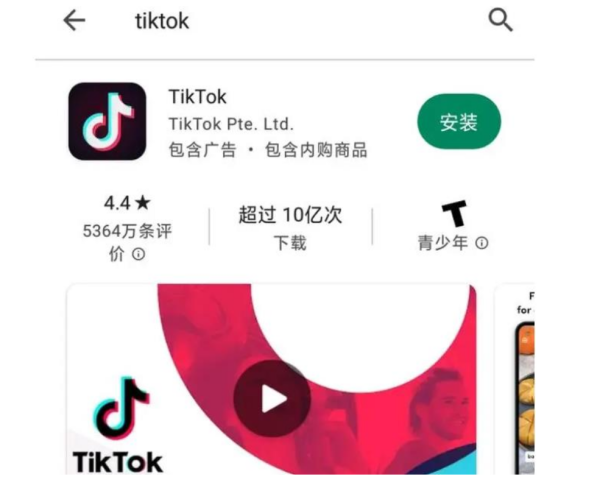
Task: Open the TikTok app listing
Action: pyautogui.click(x=198, y=98)
